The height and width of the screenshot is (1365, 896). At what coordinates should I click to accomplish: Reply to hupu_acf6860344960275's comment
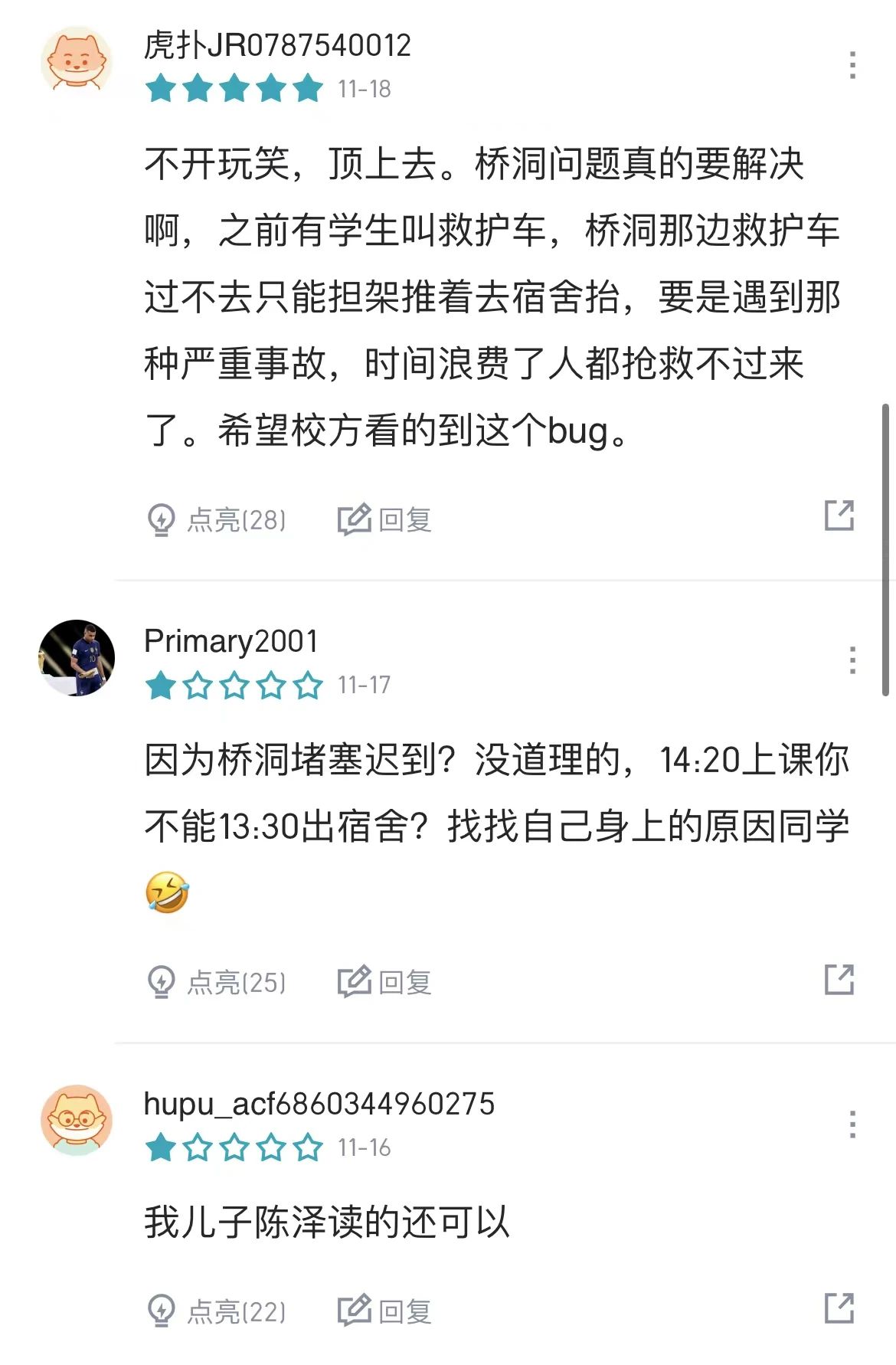(385, 1311)
